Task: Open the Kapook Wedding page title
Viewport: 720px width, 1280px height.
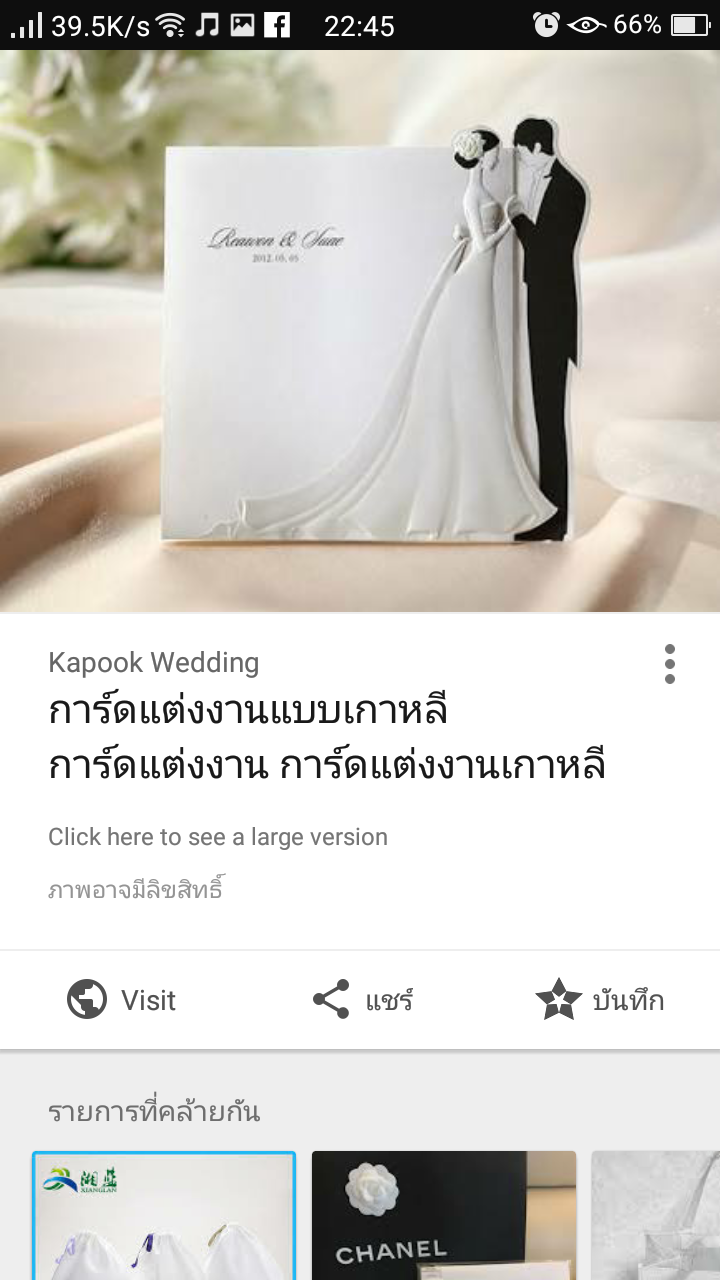Action: 327,739
